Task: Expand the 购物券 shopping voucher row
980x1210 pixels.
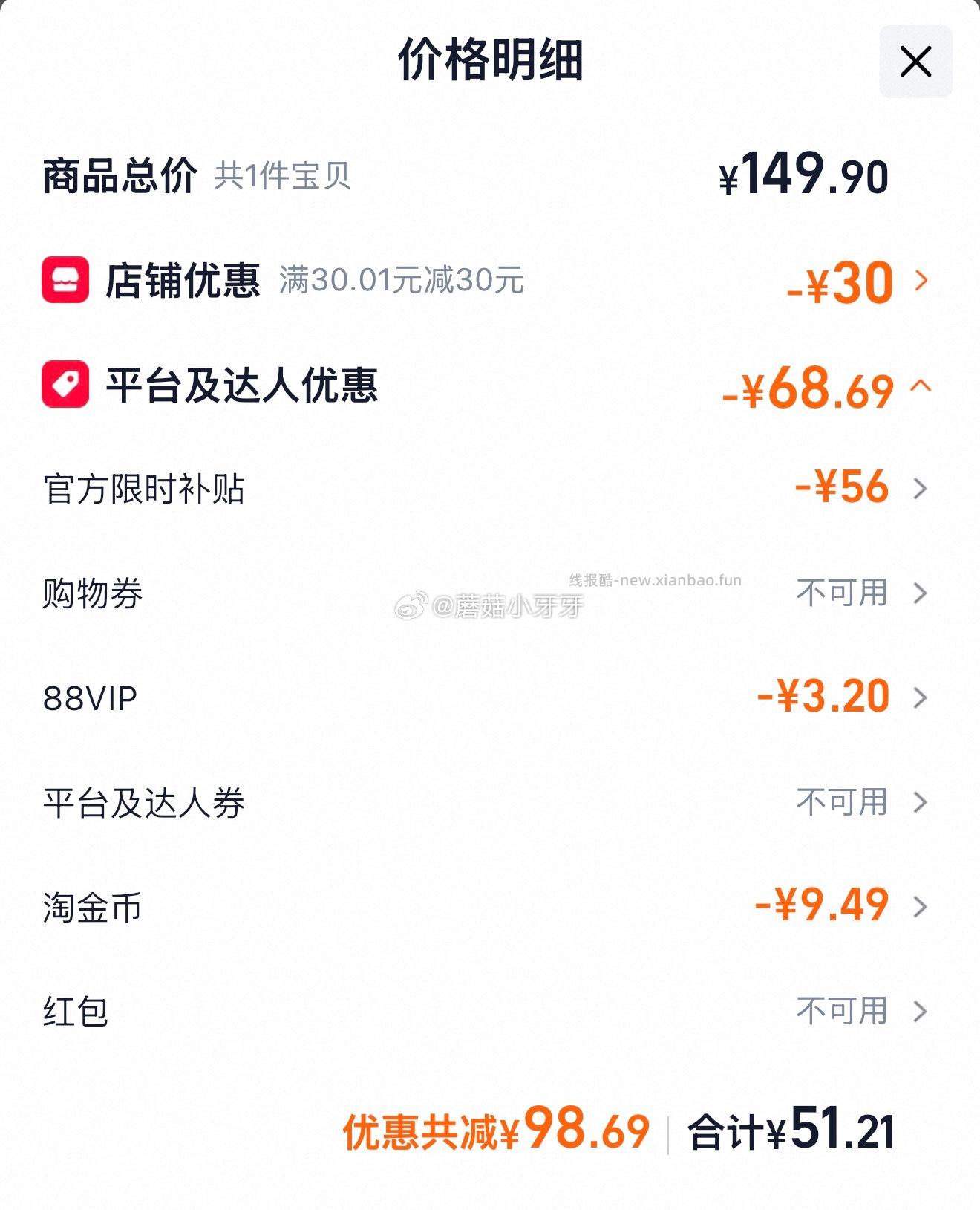Action: pos(921,592)
